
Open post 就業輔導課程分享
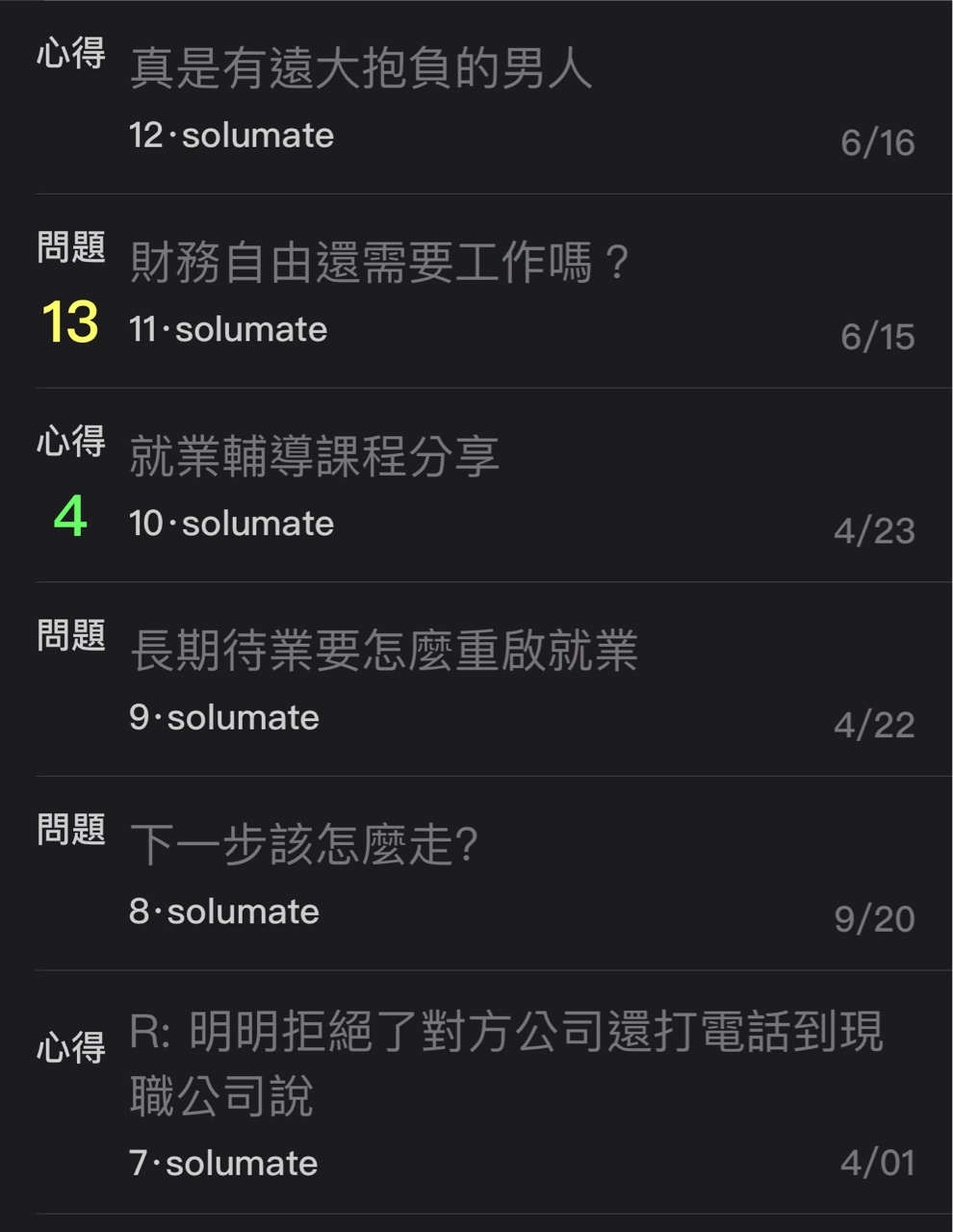pos(315,457)
